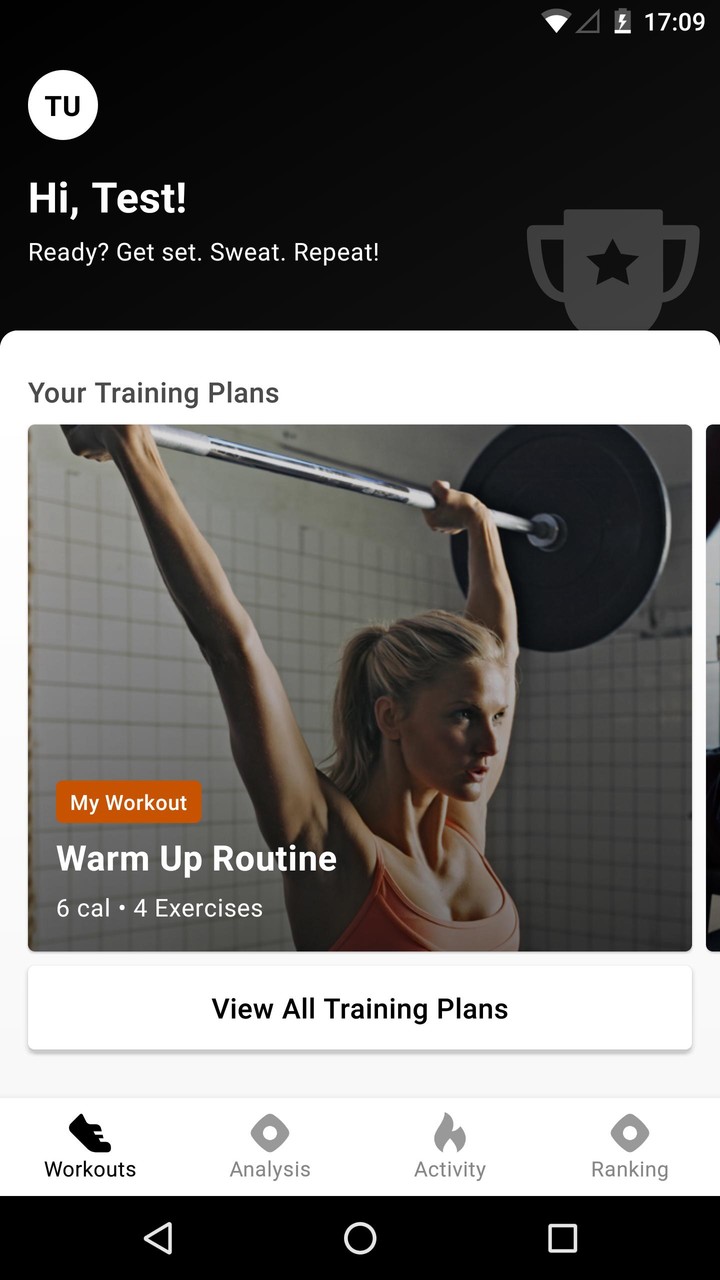This screenshot has height=1280, width=720.
Task: Select the Workouts tab
Action: pos(90,1147)
